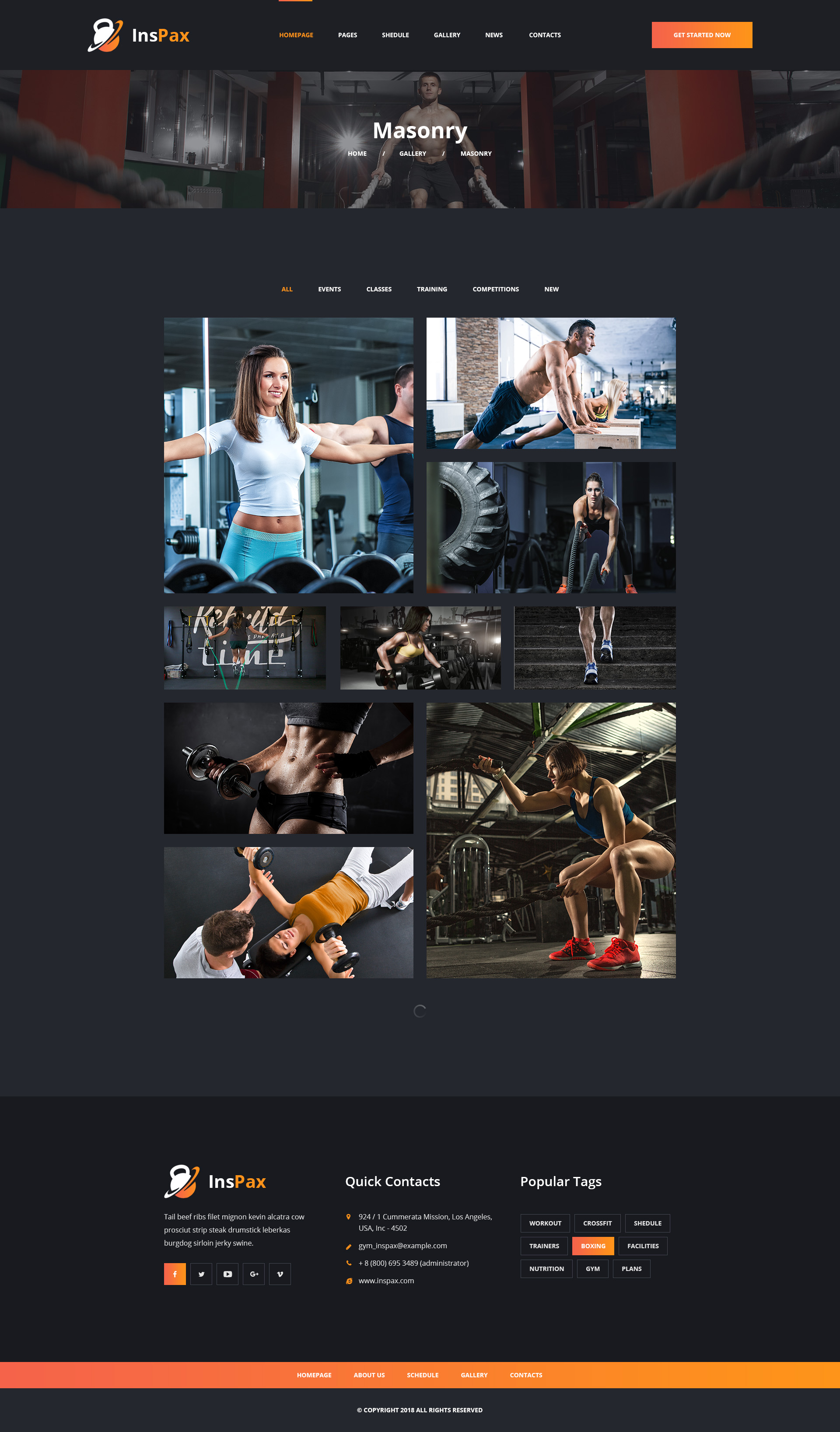The width and height of the screenshot is (840, 1432).
Task: Select the New gallery filter
Action: (551, 289)
